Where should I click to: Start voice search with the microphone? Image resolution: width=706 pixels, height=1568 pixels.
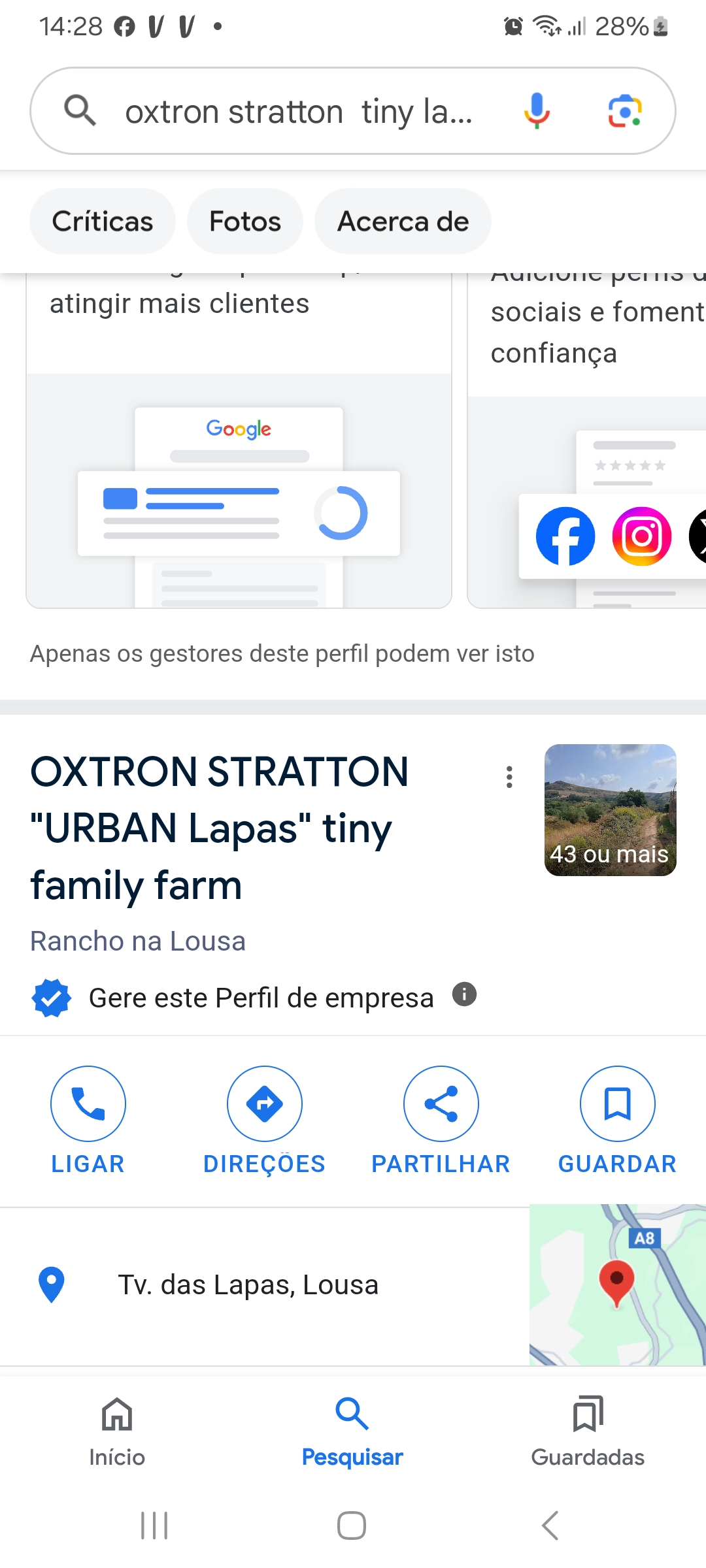(x=536, y=110)
